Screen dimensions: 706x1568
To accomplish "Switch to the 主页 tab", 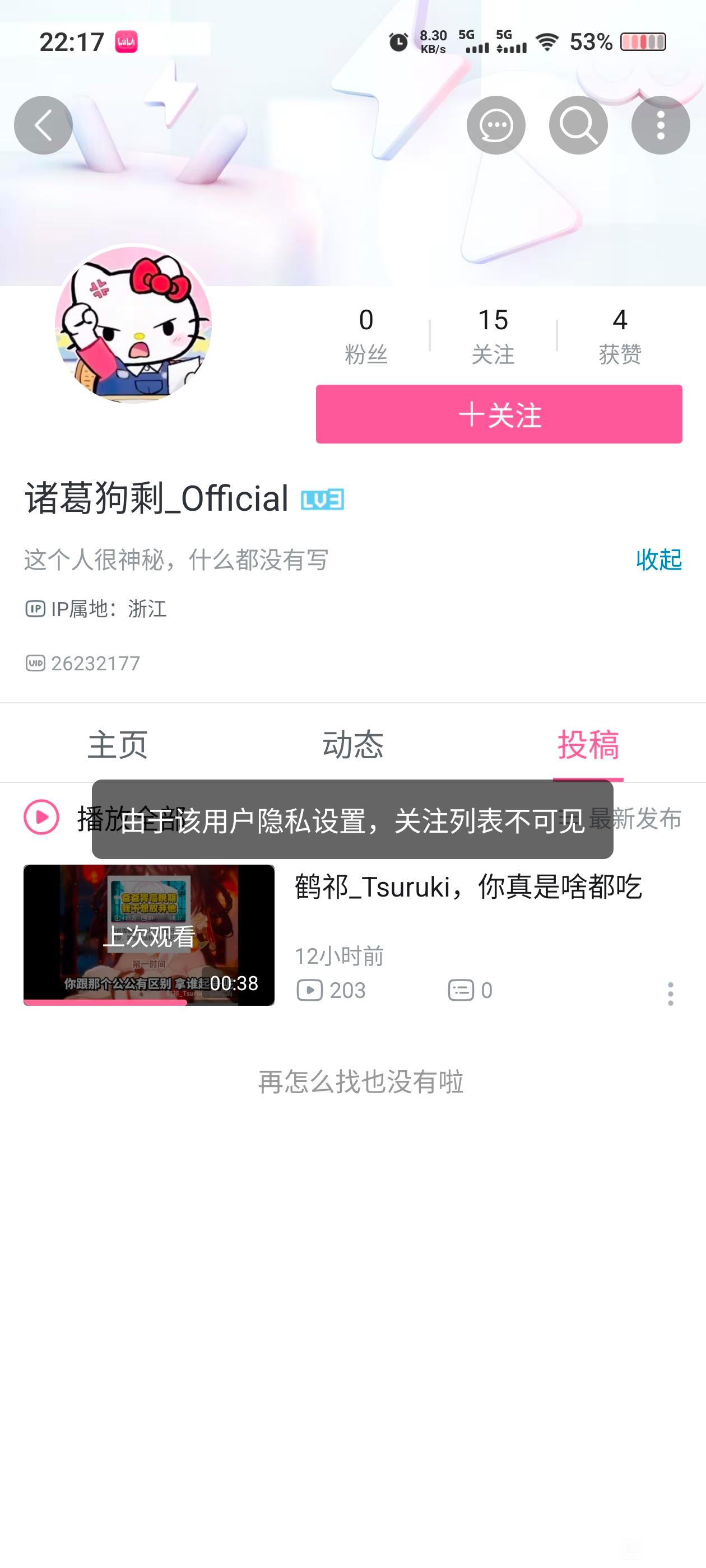I will 118,744.
